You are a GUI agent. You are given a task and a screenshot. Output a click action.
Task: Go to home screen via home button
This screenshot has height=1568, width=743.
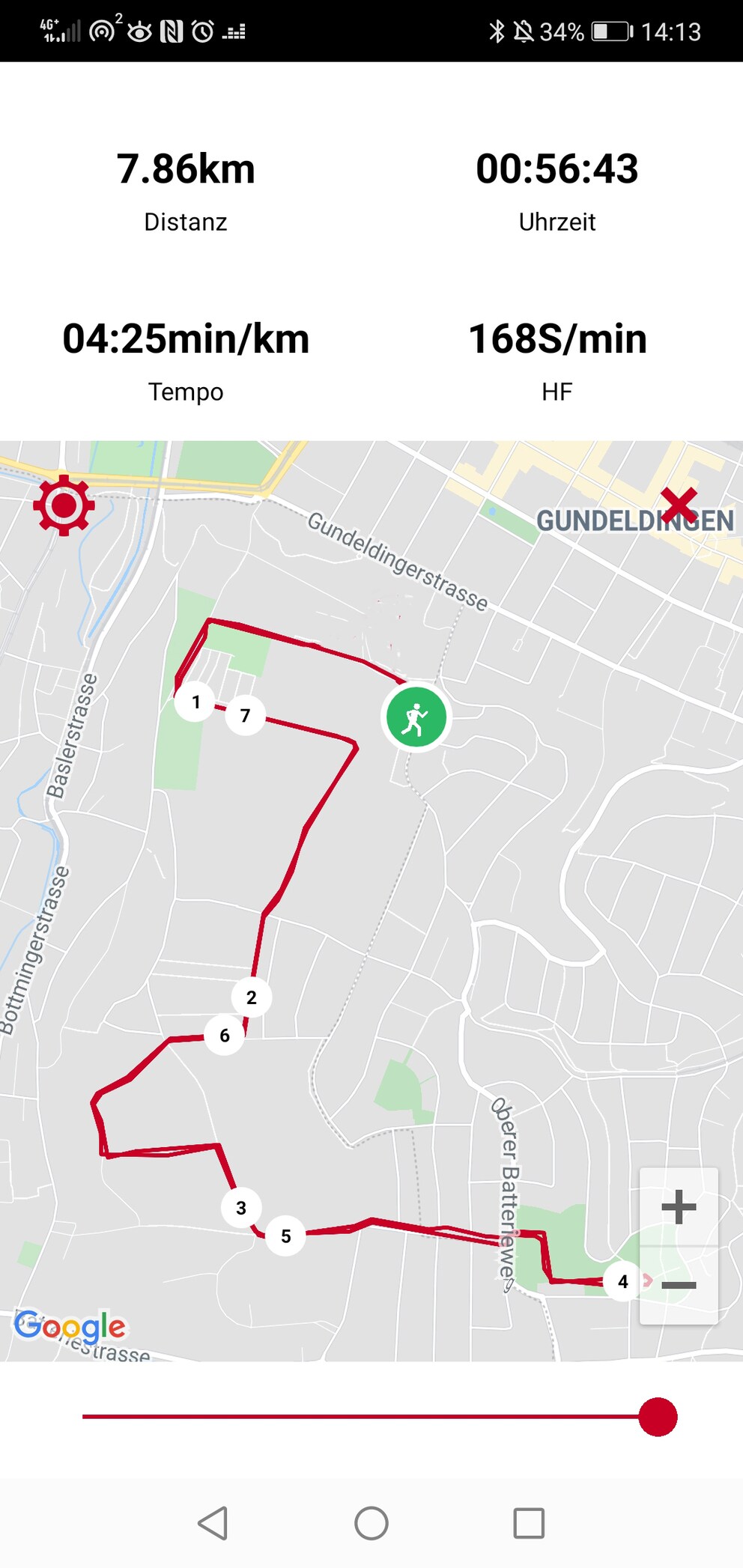pyautogui.click(x=371, y=1522)
